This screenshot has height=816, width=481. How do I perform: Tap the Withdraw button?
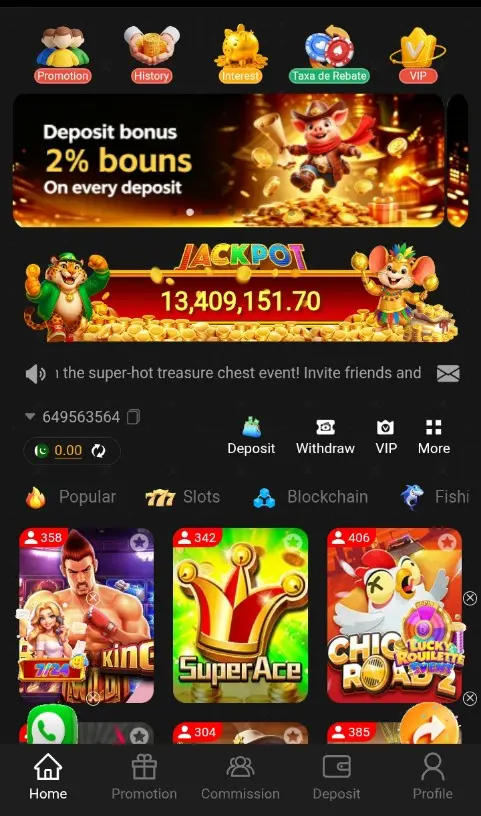click(x=325, y=437)
